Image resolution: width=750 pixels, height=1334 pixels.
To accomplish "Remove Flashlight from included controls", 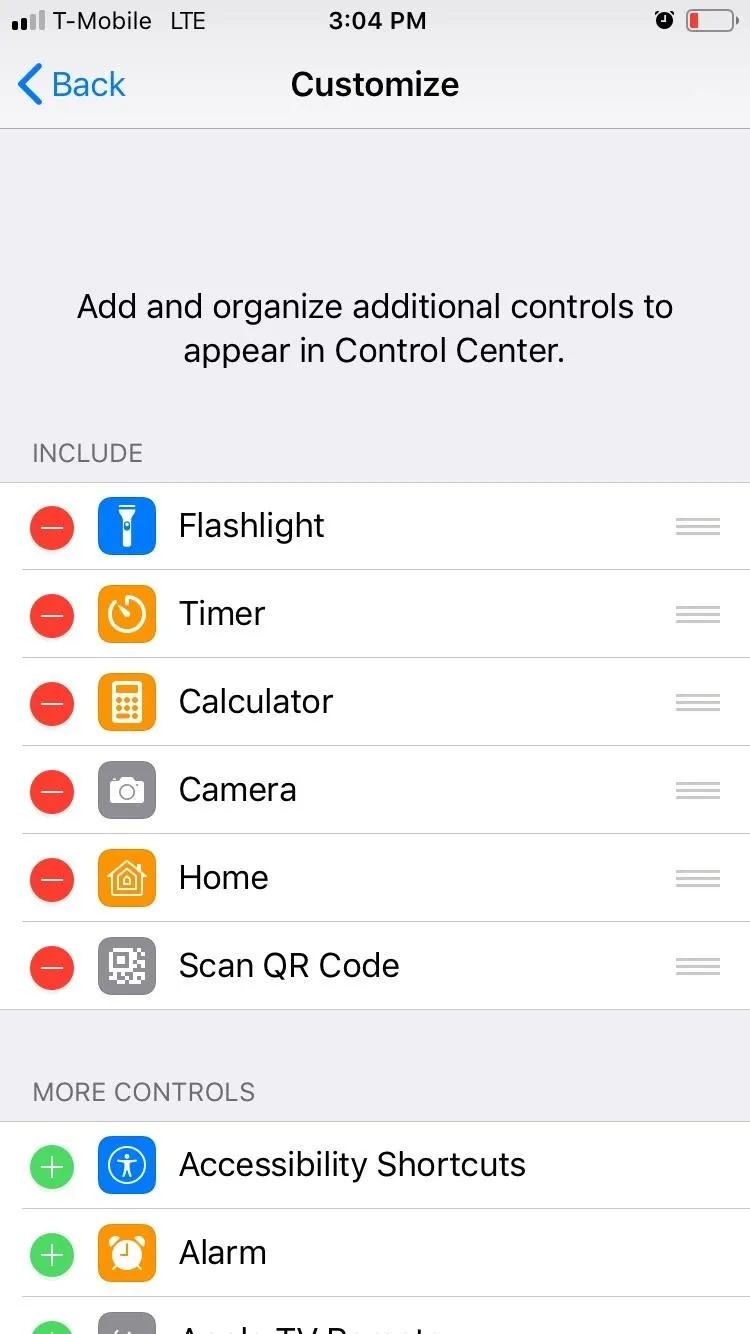I will 52,527.
